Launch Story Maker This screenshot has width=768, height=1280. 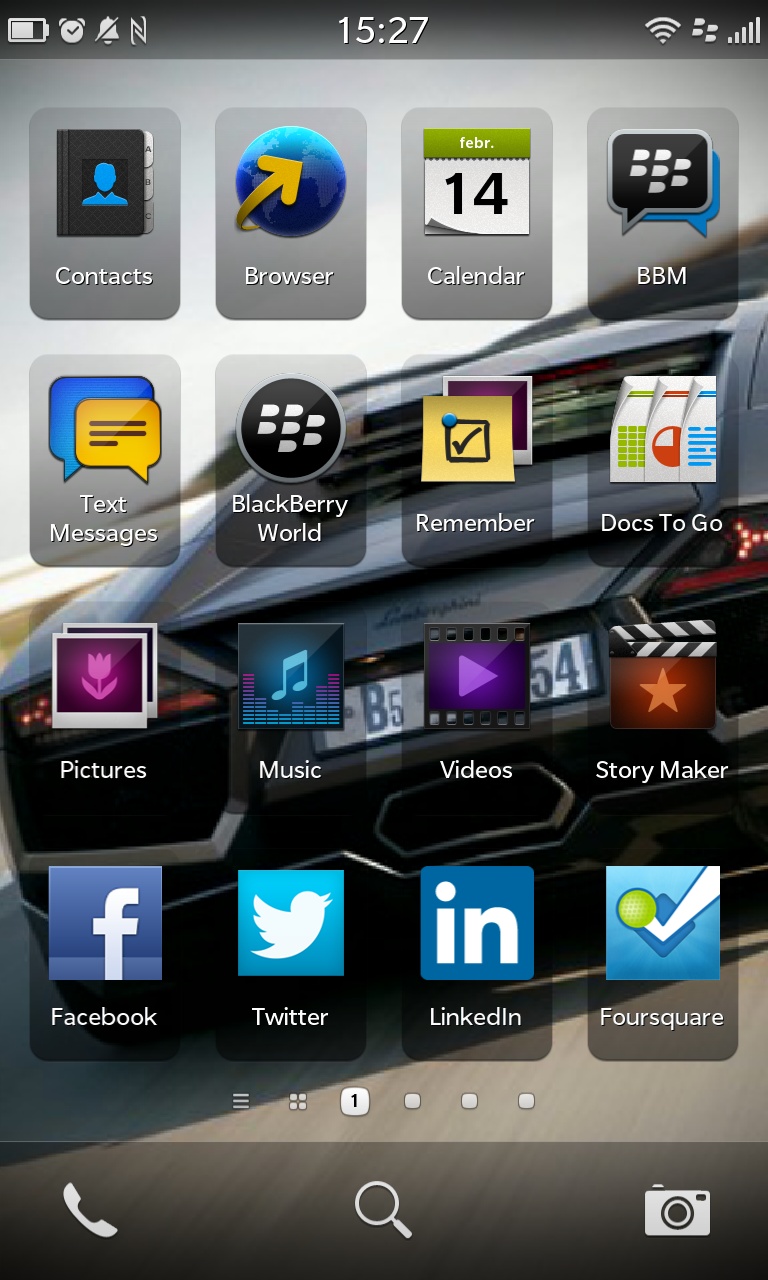click(x=663, y=707)
